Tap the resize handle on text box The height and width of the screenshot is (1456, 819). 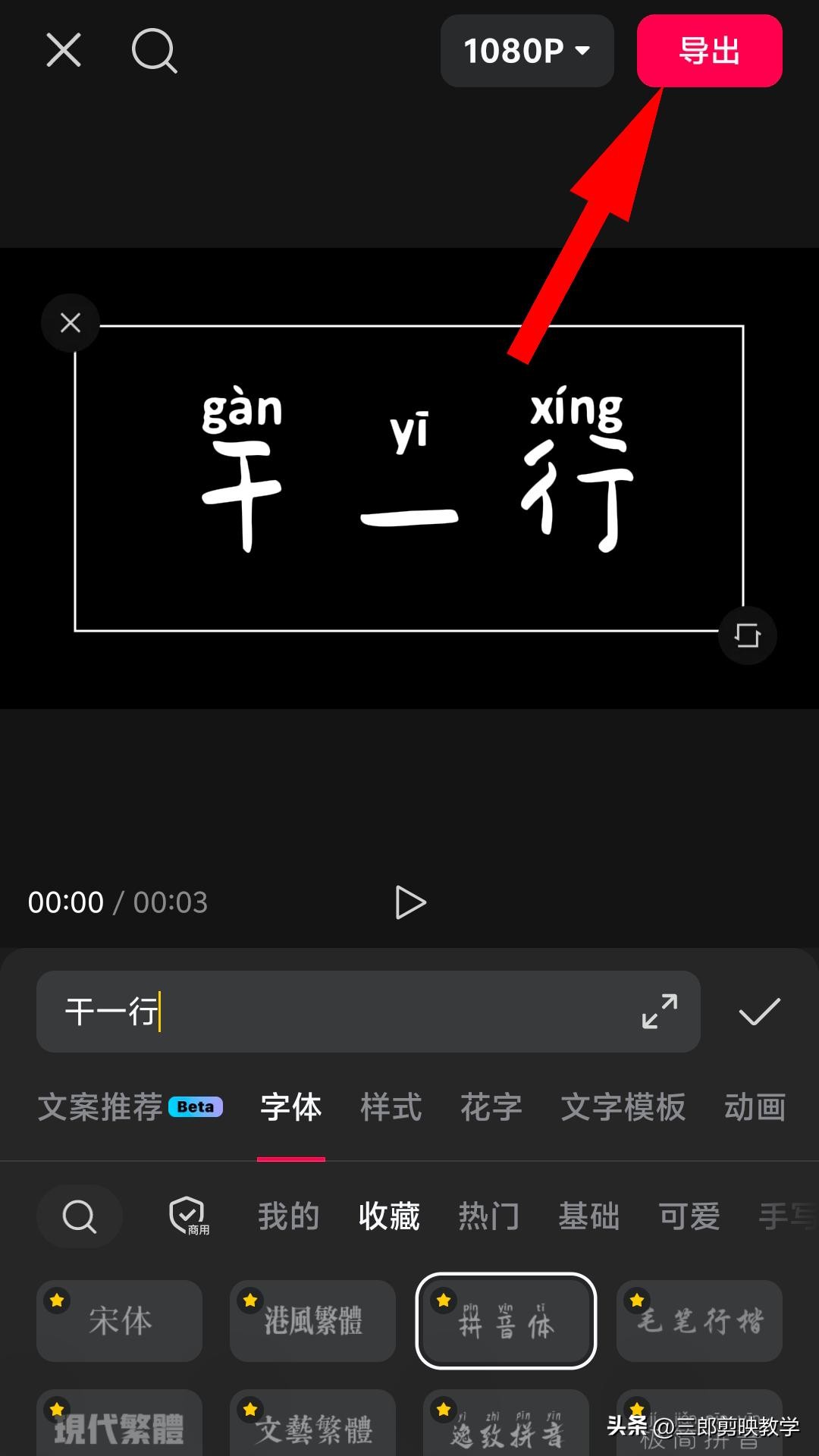[747, 635]
